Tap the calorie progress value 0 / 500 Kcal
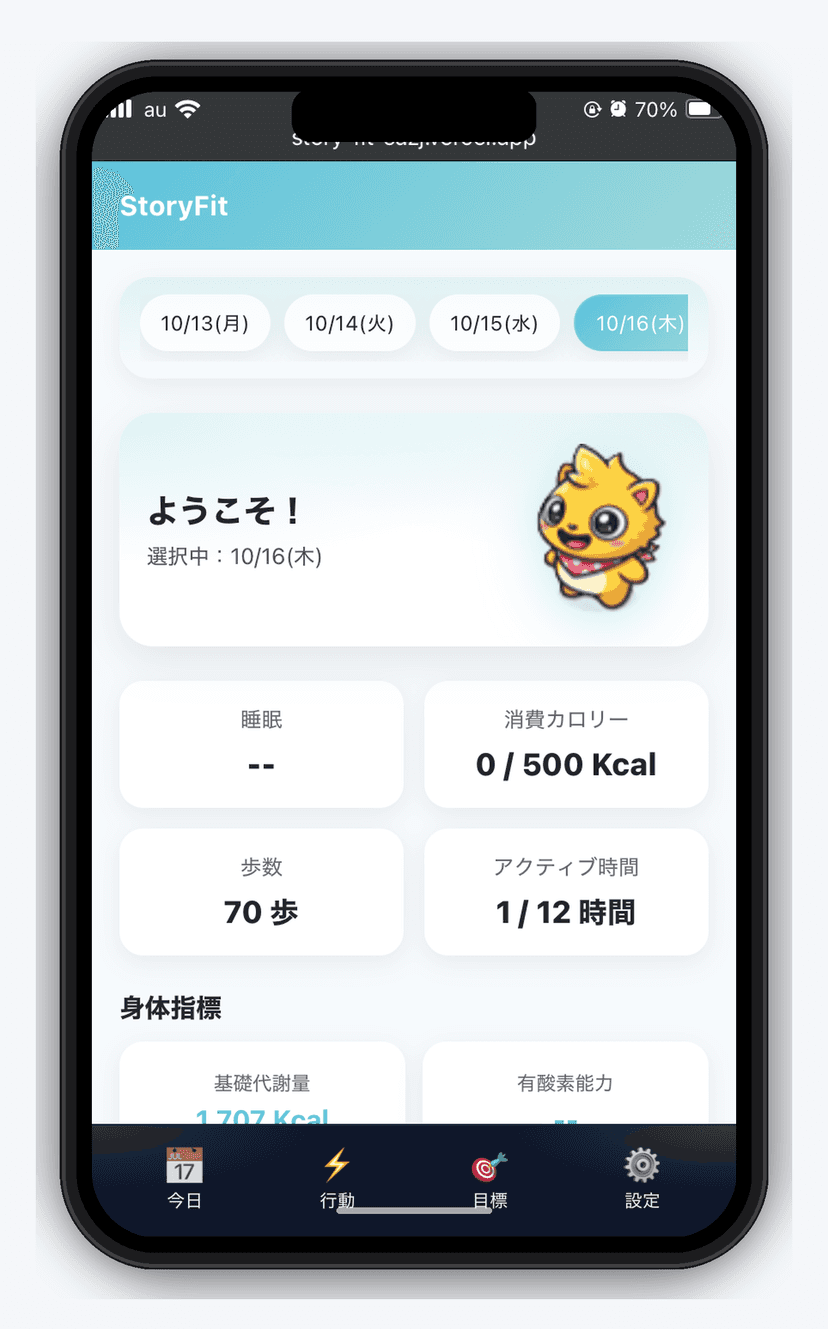828x1329 pixels. coord(566,765)
